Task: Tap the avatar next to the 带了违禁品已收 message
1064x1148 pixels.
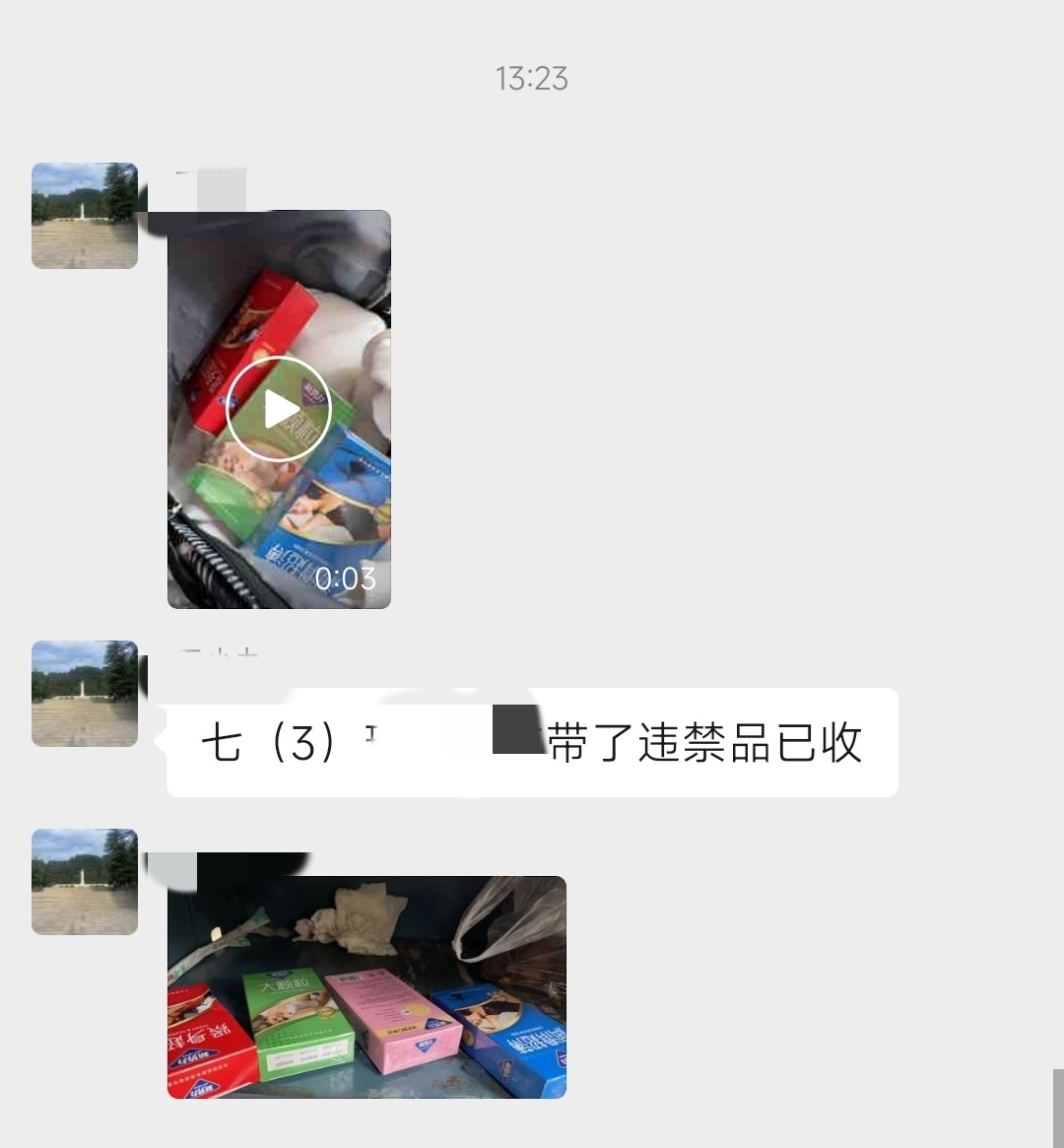Action: point(85,694)
